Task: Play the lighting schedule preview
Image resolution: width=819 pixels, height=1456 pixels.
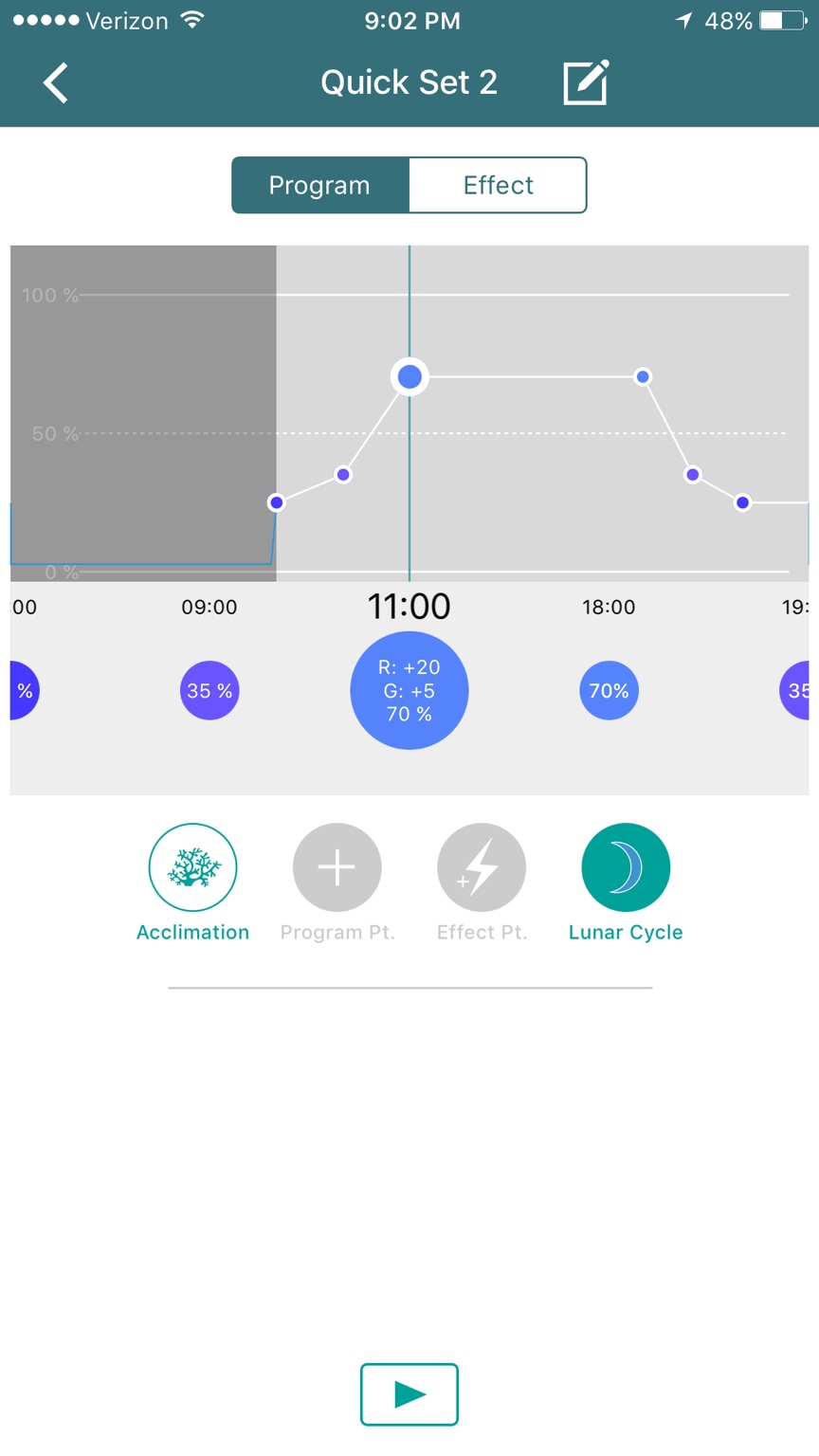Action: [x=409, y=1393]
